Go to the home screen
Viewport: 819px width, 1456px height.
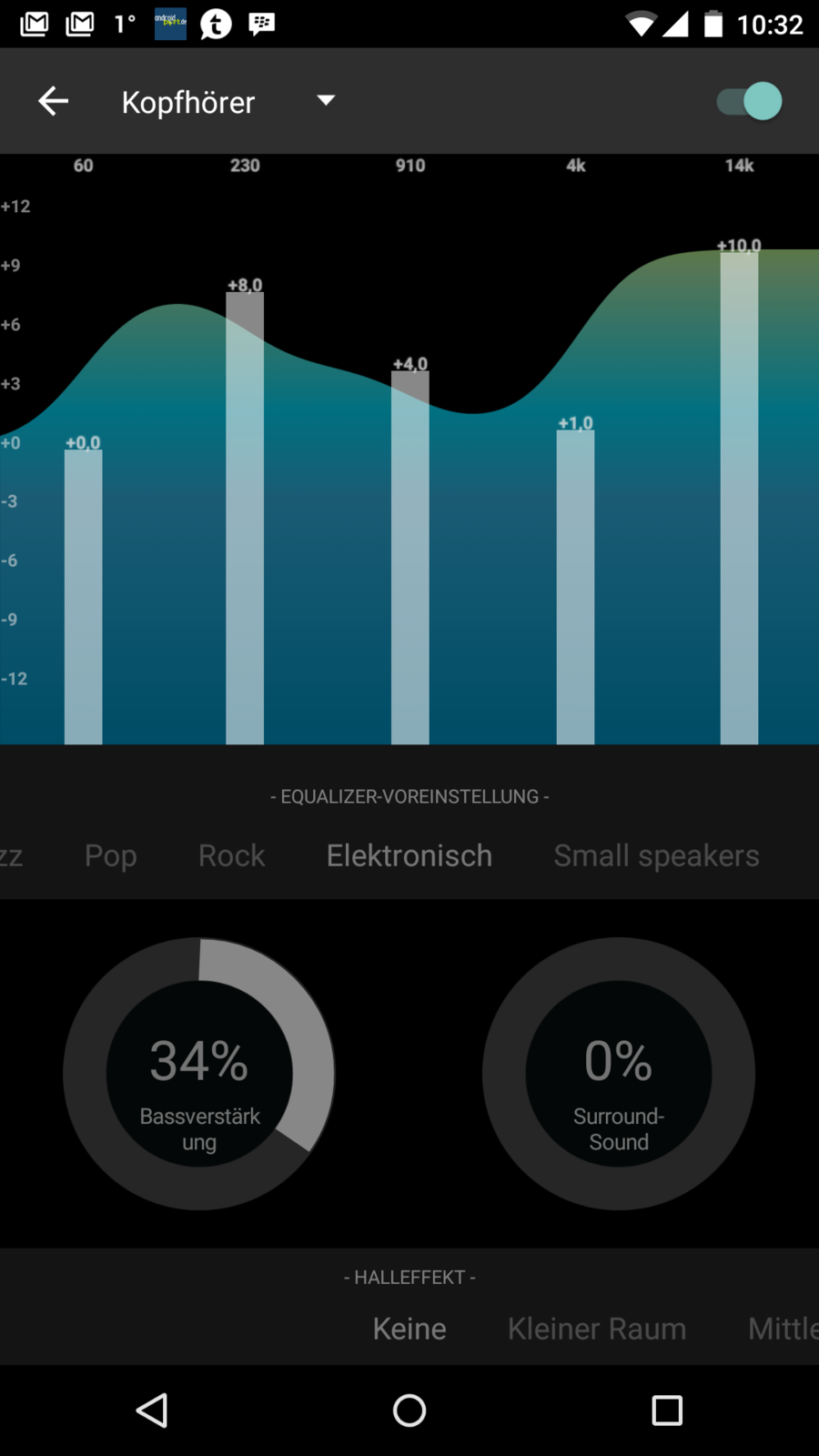click(x=409, y=1410)
